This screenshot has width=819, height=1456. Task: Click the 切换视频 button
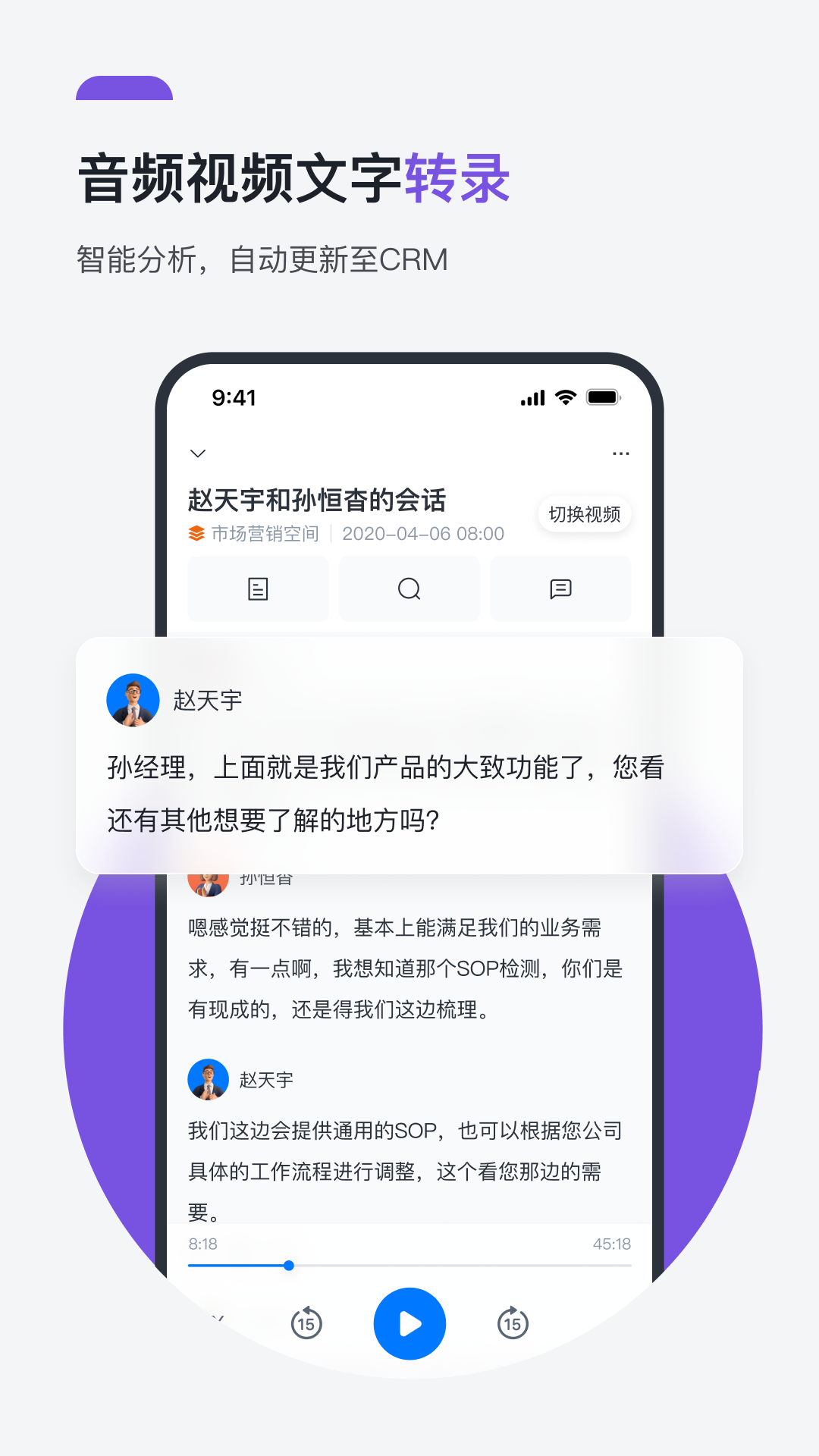[x=584, y=514]
